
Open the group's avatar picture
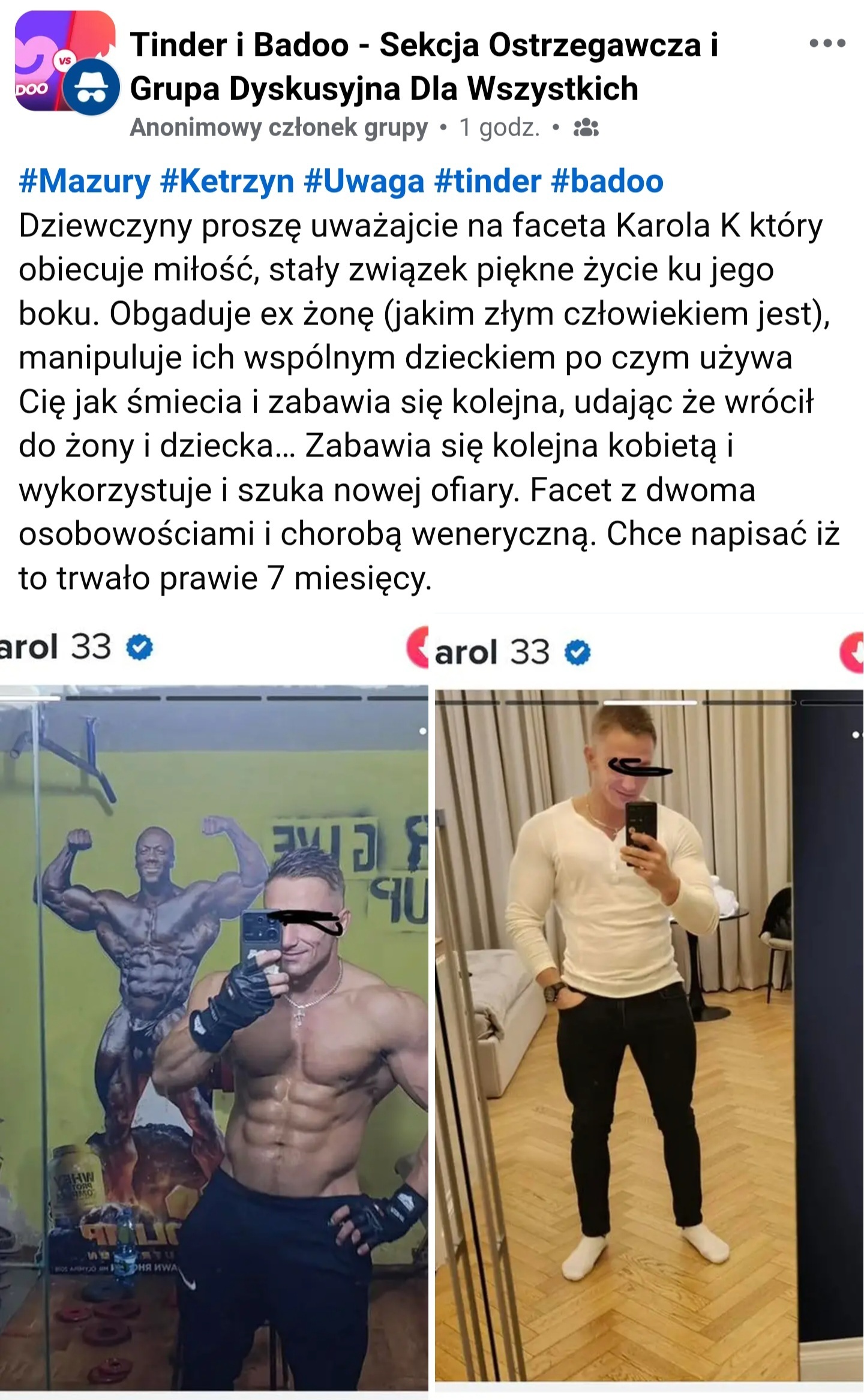click(65, 62)
